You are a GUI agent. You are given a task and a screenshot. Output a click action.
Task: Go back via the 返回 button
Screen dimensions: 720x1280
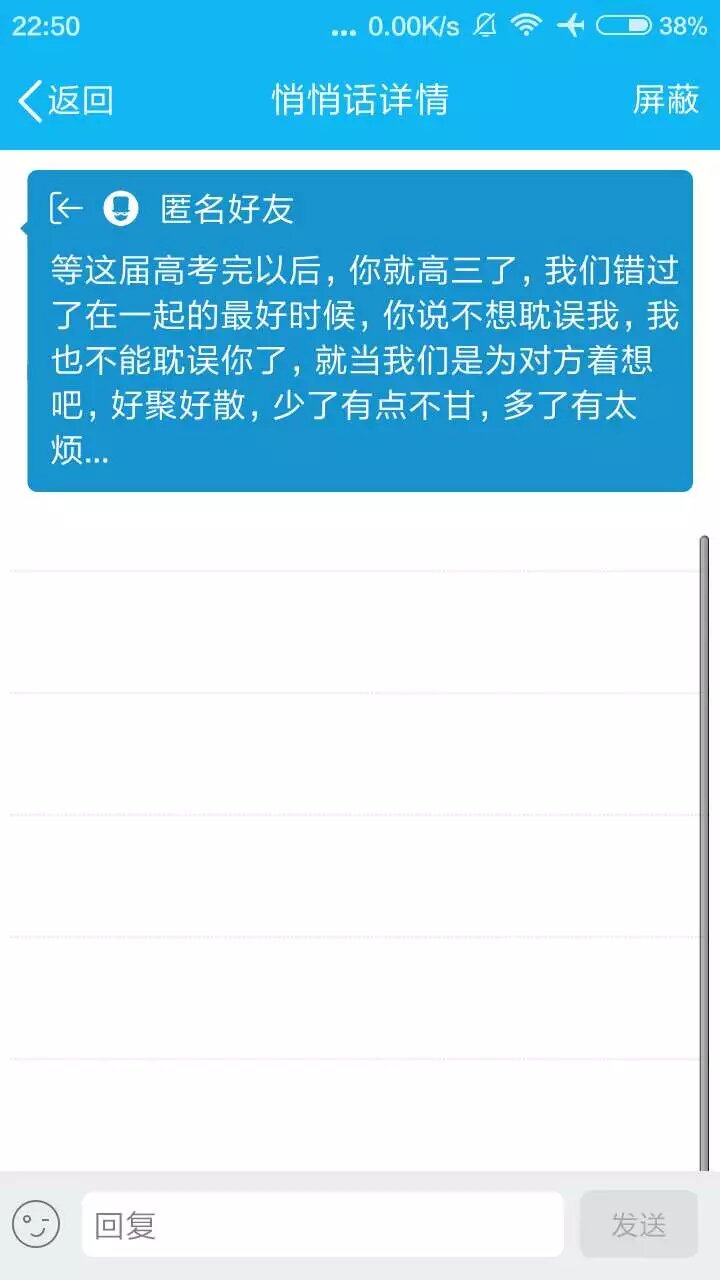pos(66,100)
